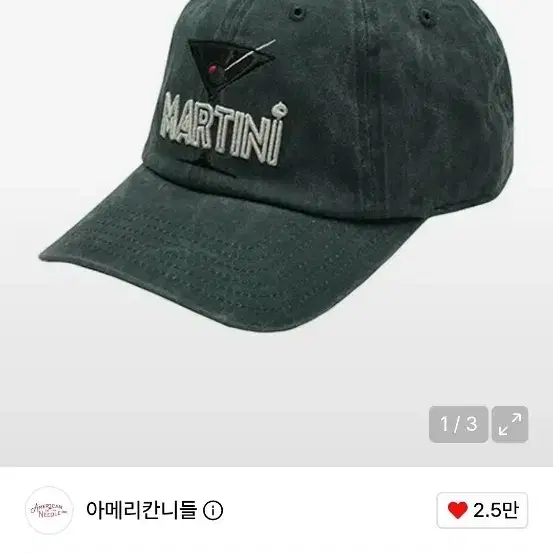Open the brand info icon next to 아메리칸니들
The image size is (553, 553).
213,510
